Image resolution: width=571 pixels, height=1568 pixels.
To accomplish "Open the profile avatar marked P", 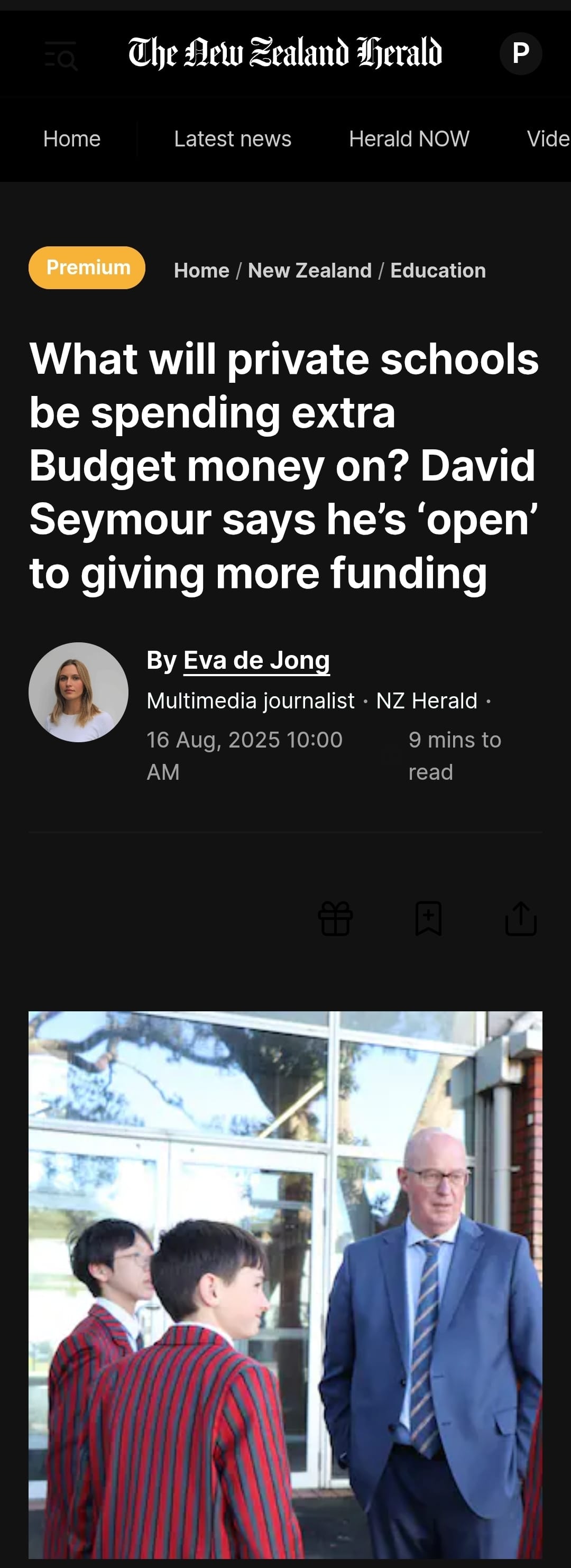I will tap(520, 53).
